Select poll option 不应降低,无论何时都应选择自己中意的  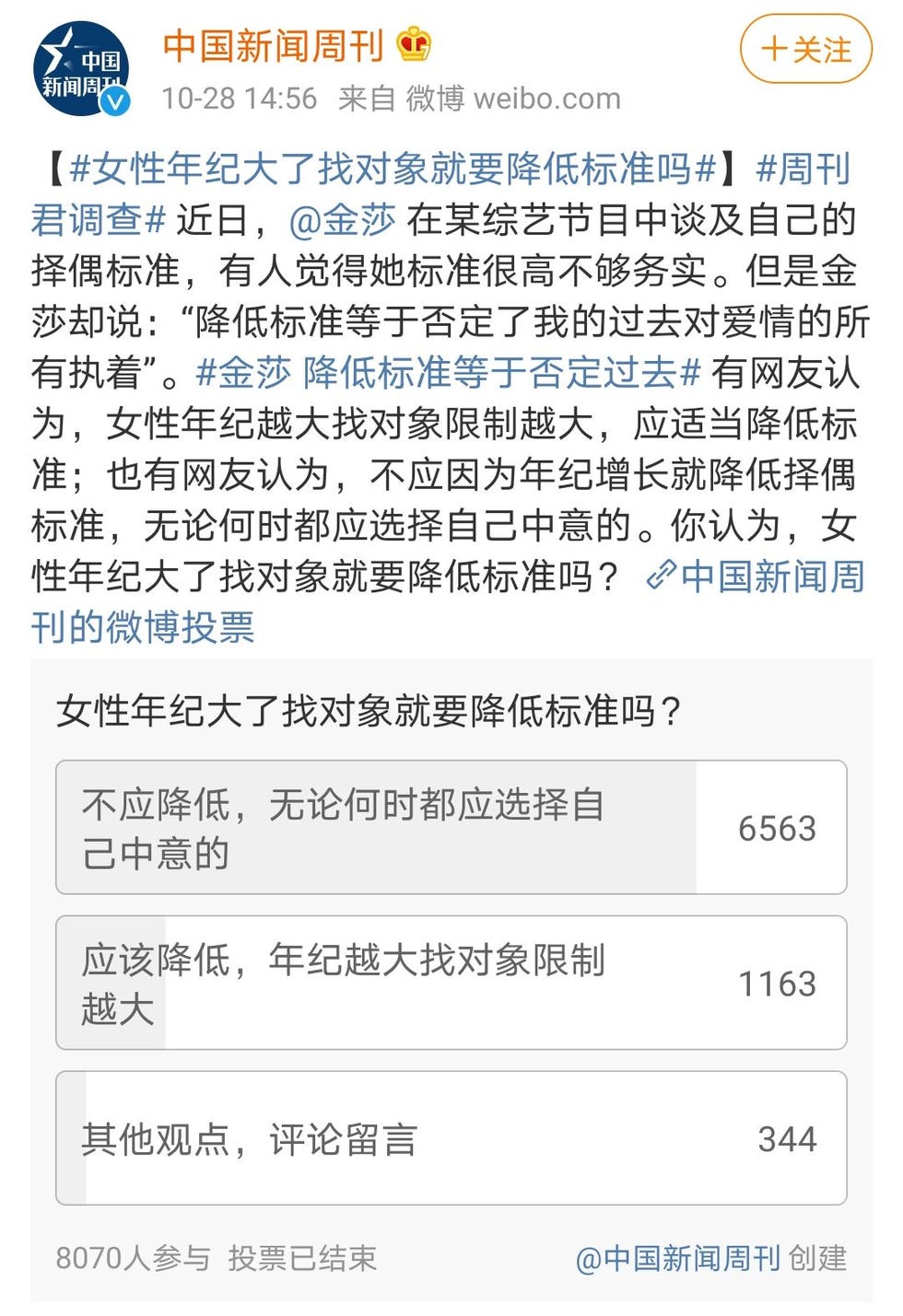451,827
